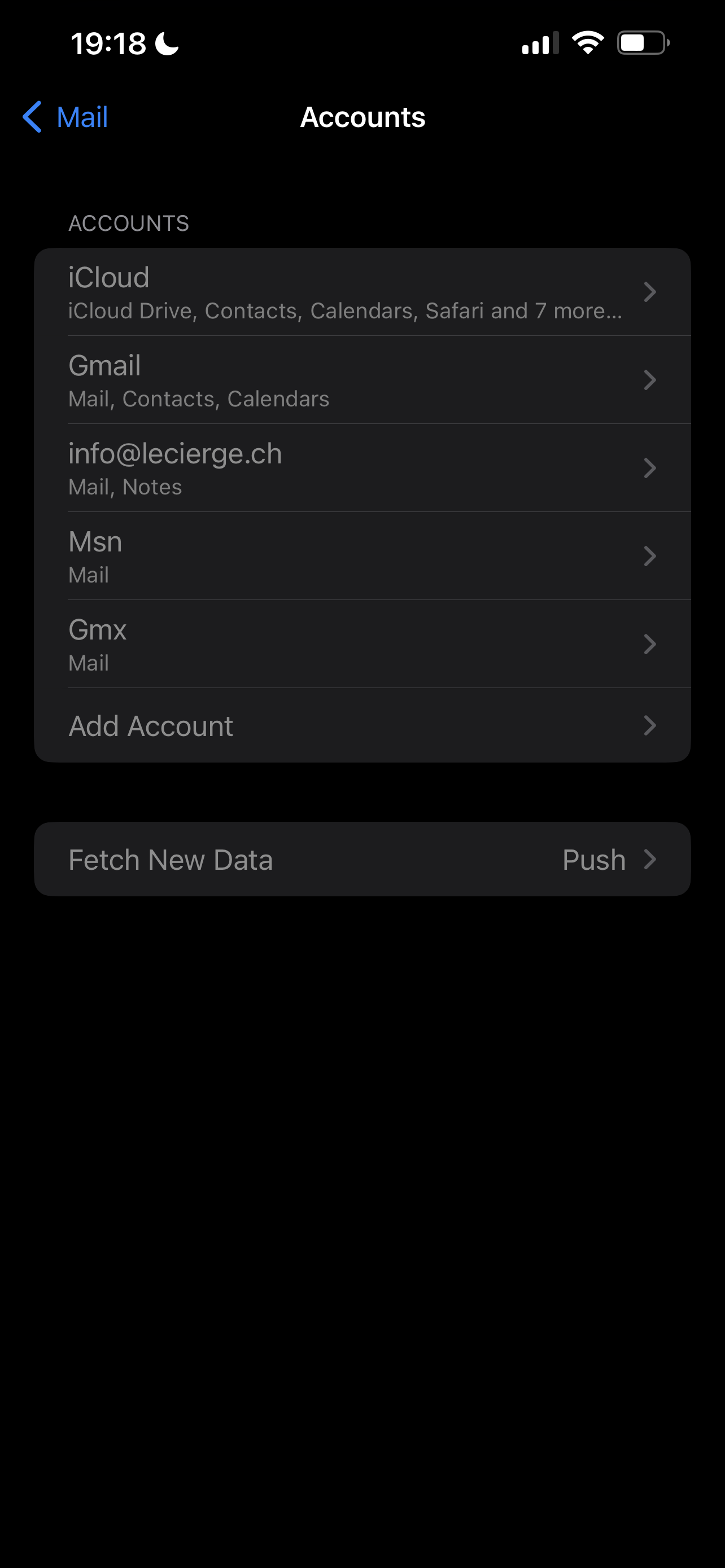Open the Gmail account settings
The width and height of the screenshot is (725, 1568).
(362, 380)
